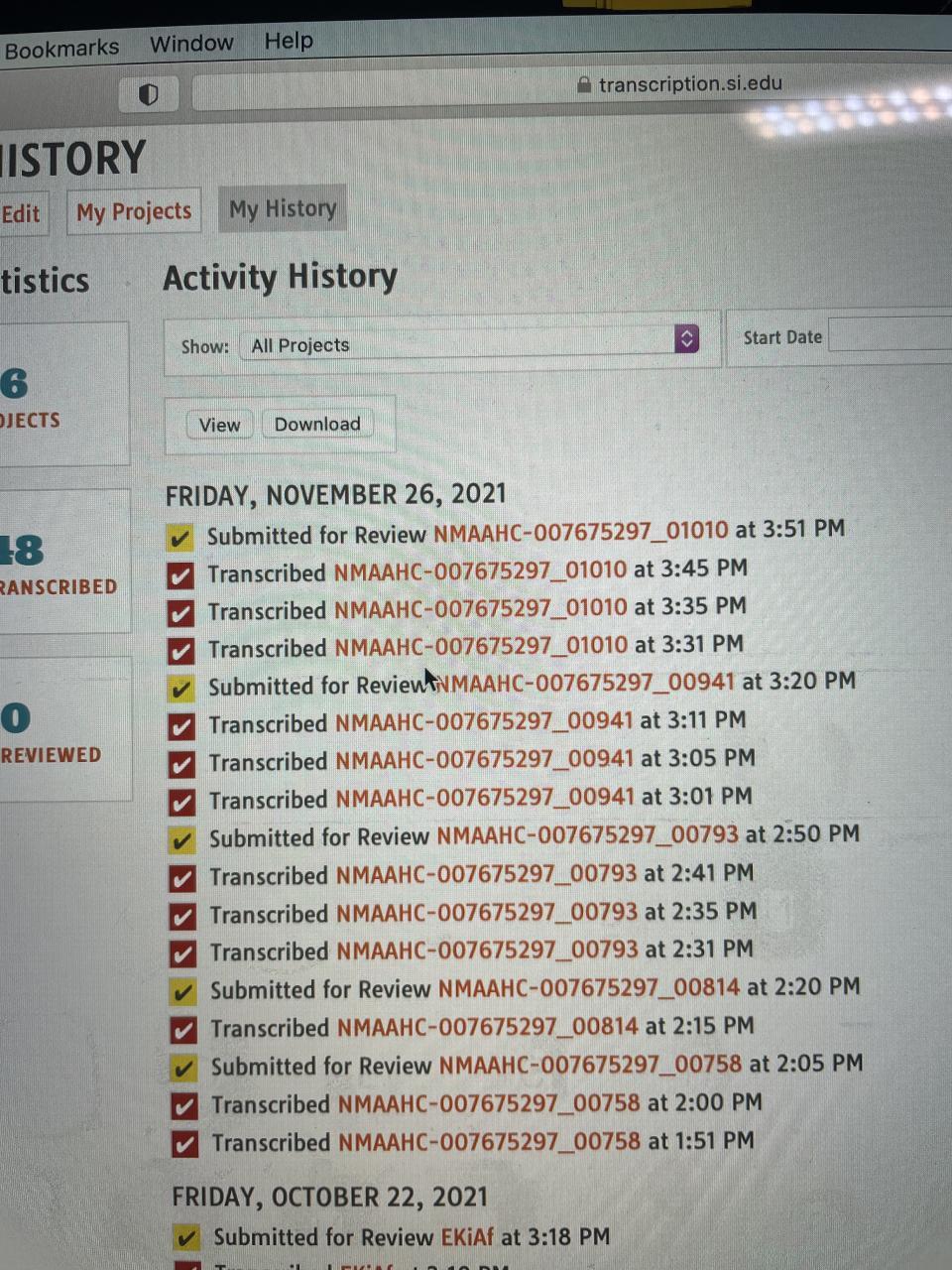Click the Download button
The height and width of the screenshot is (1270, 952).
pyautogui.click(x=317, y=424)
